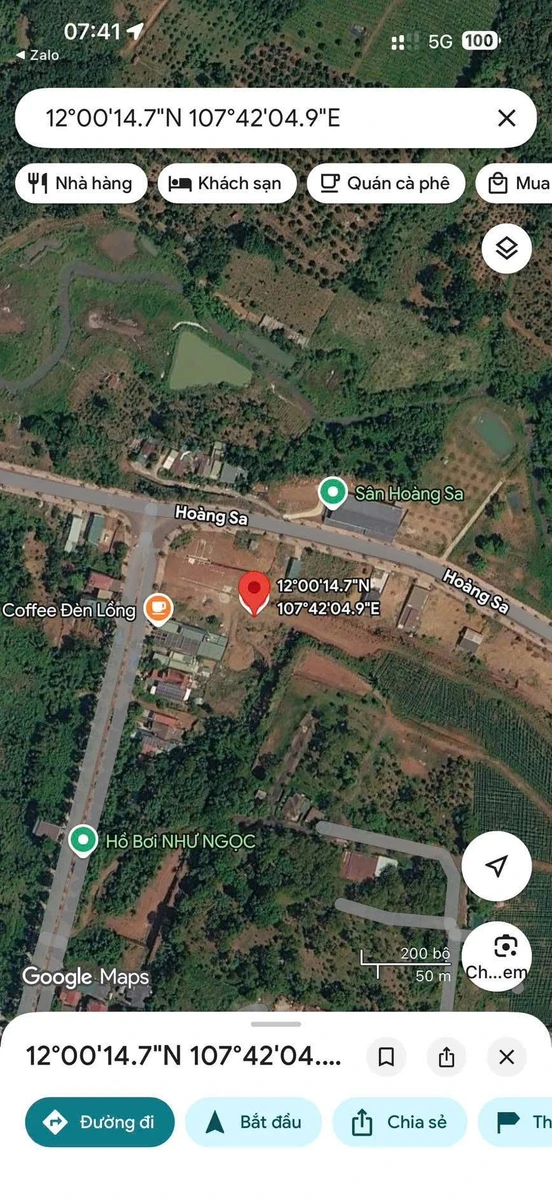Select the Quán cà phê chip
The height and width of the screenshot is (1200, 552).
386,183
